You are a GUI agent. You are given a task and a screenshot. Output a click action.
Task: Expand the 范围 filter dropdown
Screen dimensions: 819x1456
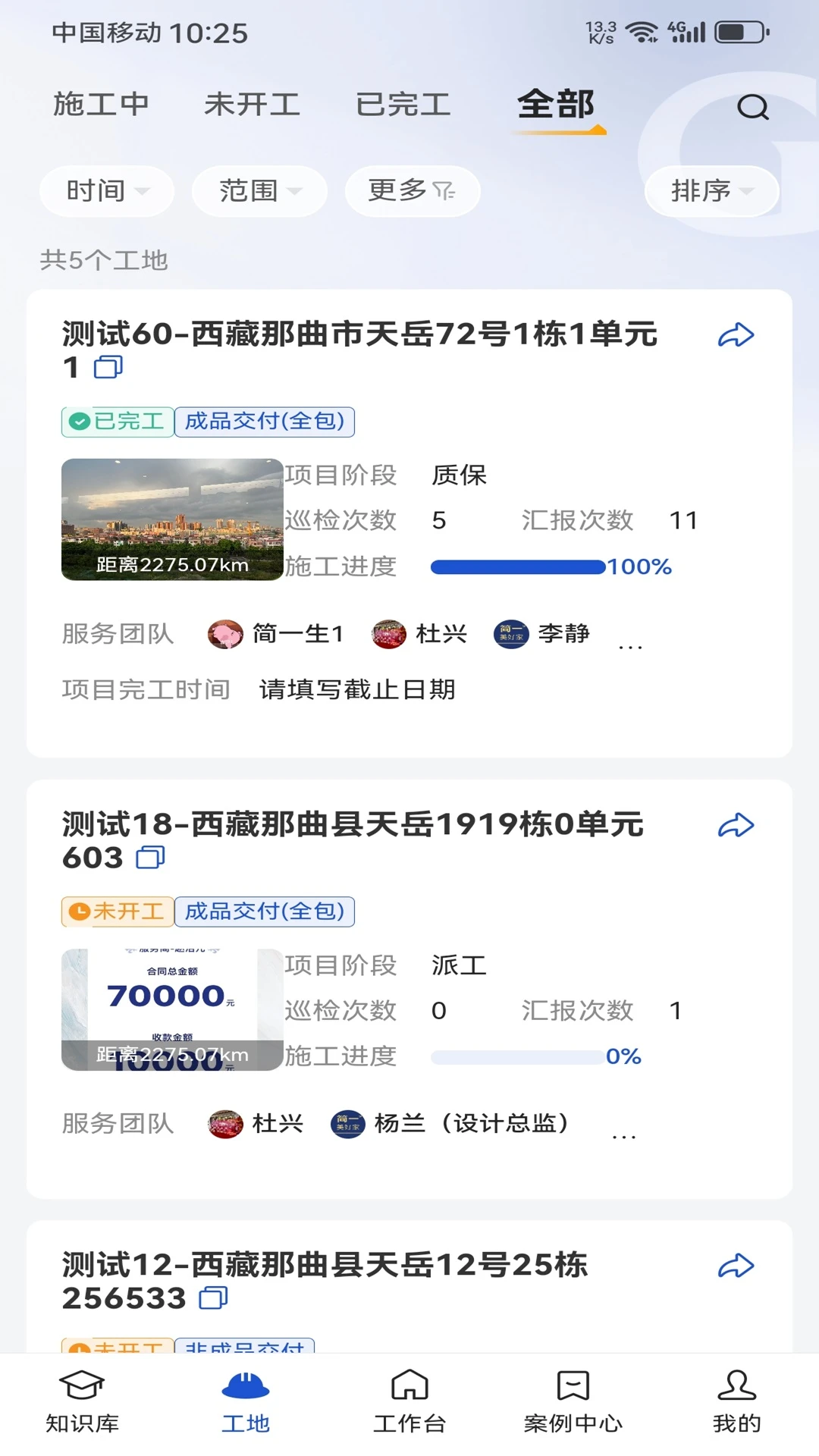(259, 191)
